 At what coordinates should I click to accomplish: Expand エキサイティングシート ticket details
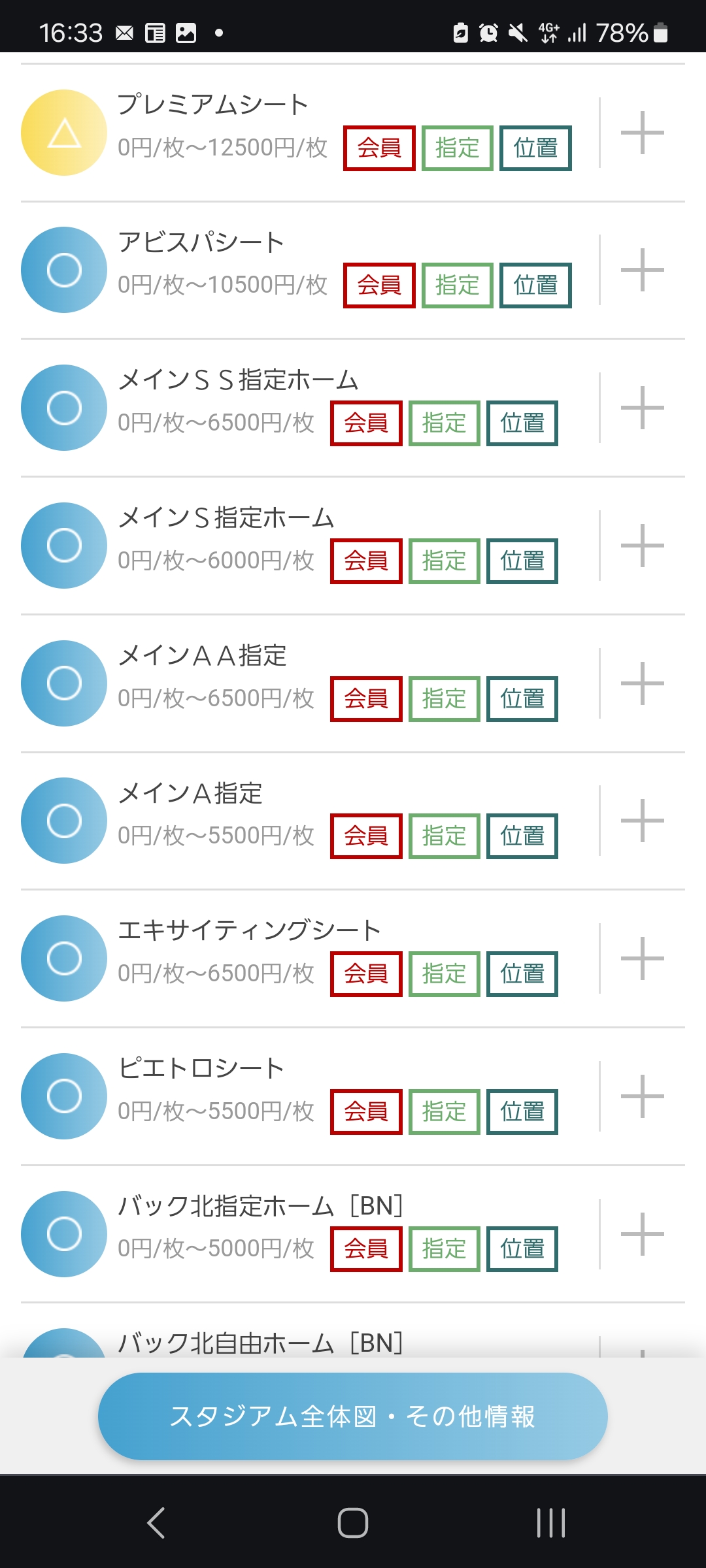click(642, 958)
